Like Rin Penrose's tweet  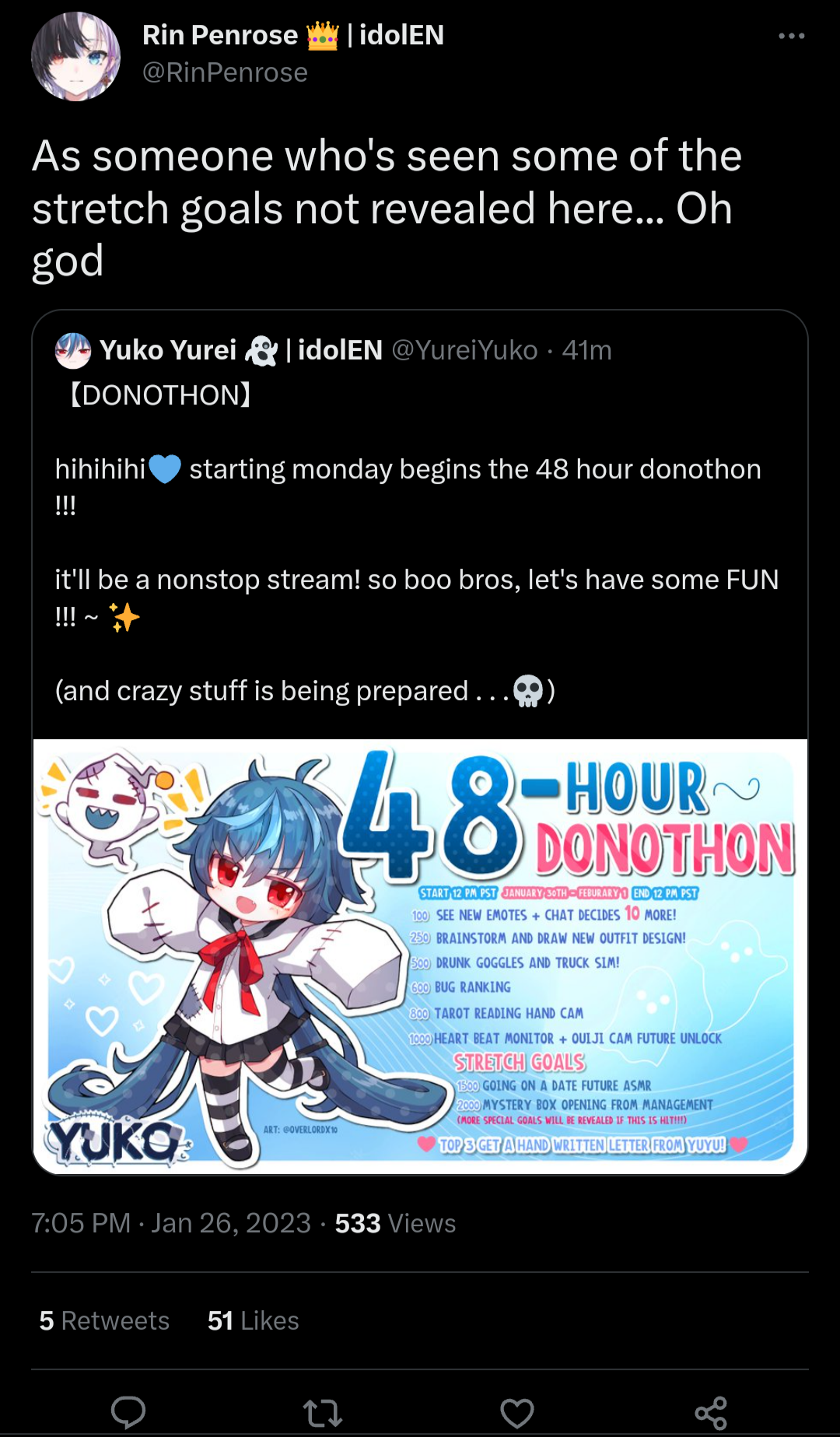516,1412
